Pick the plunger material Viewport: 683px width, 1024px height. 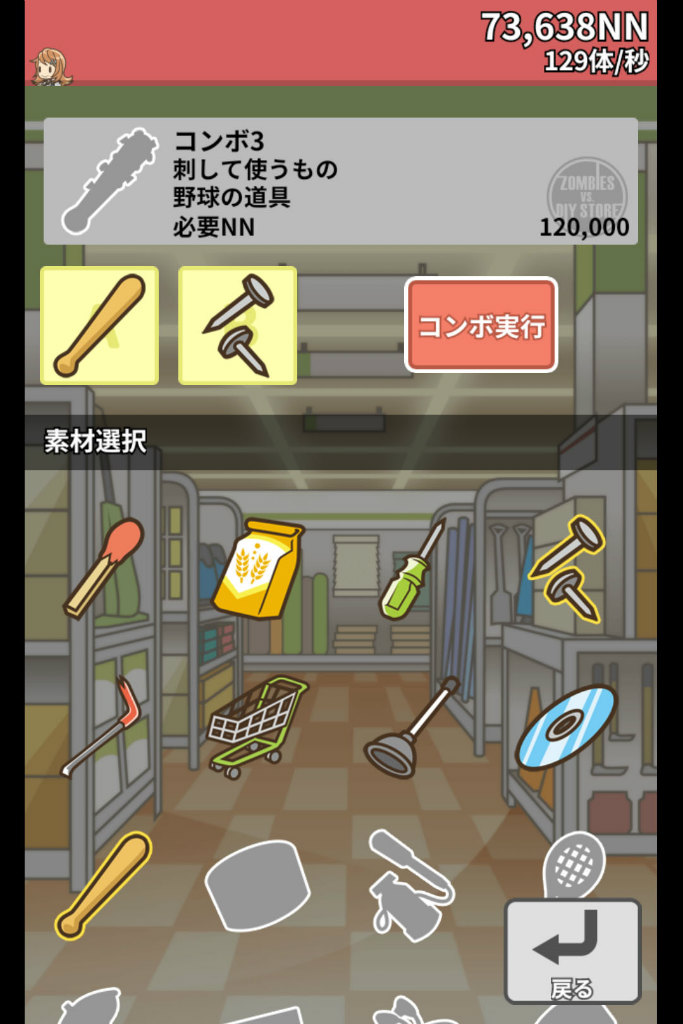tap(411, 727)
